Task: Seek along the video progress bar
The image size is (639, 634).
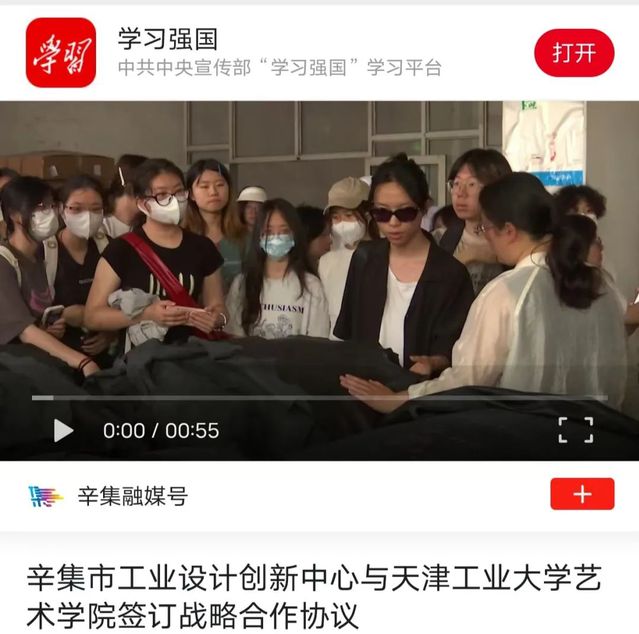Action: pyautogui.click(x=320, y=398)
